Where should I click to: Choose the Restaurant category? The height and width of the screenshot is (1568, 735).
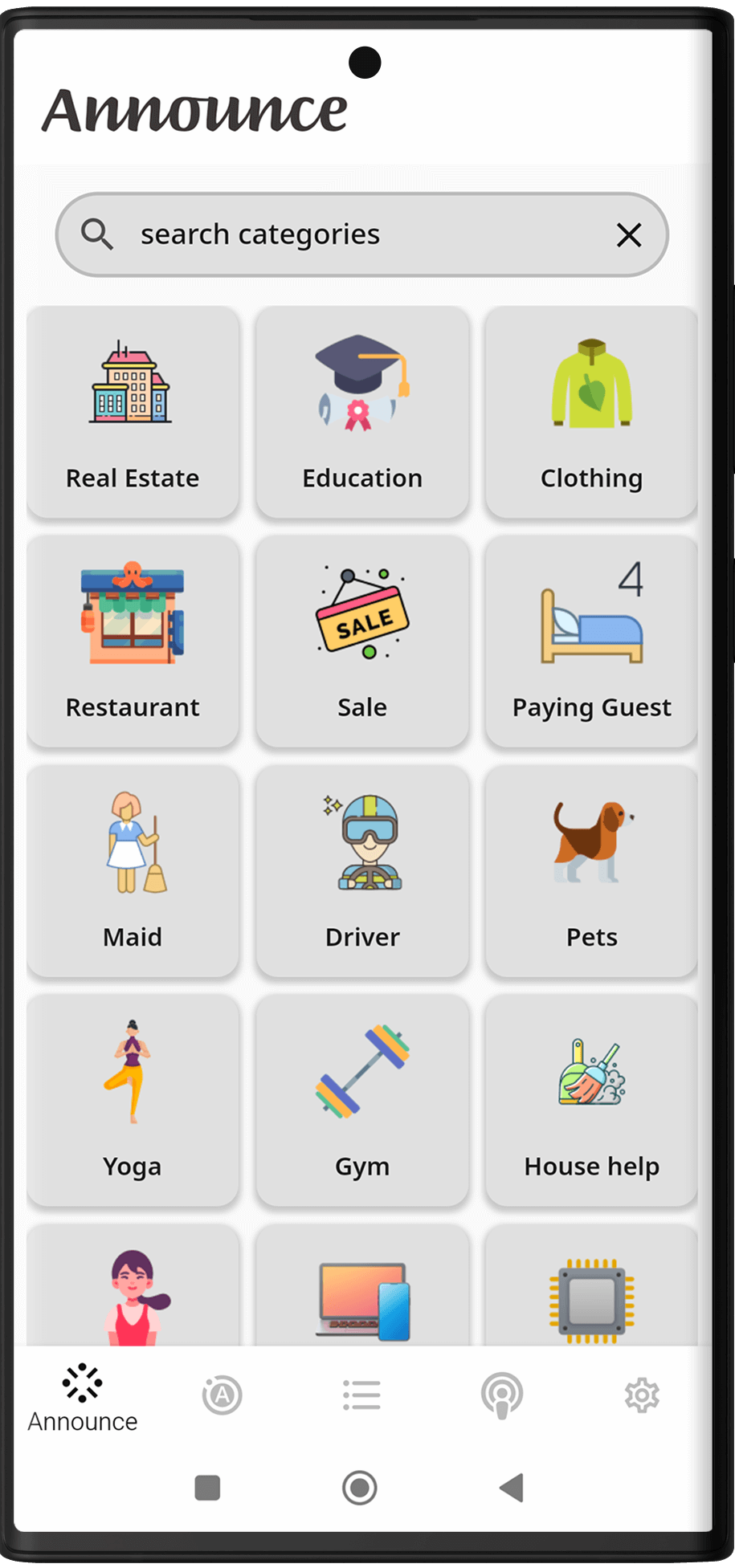click(x=133, y=641)
